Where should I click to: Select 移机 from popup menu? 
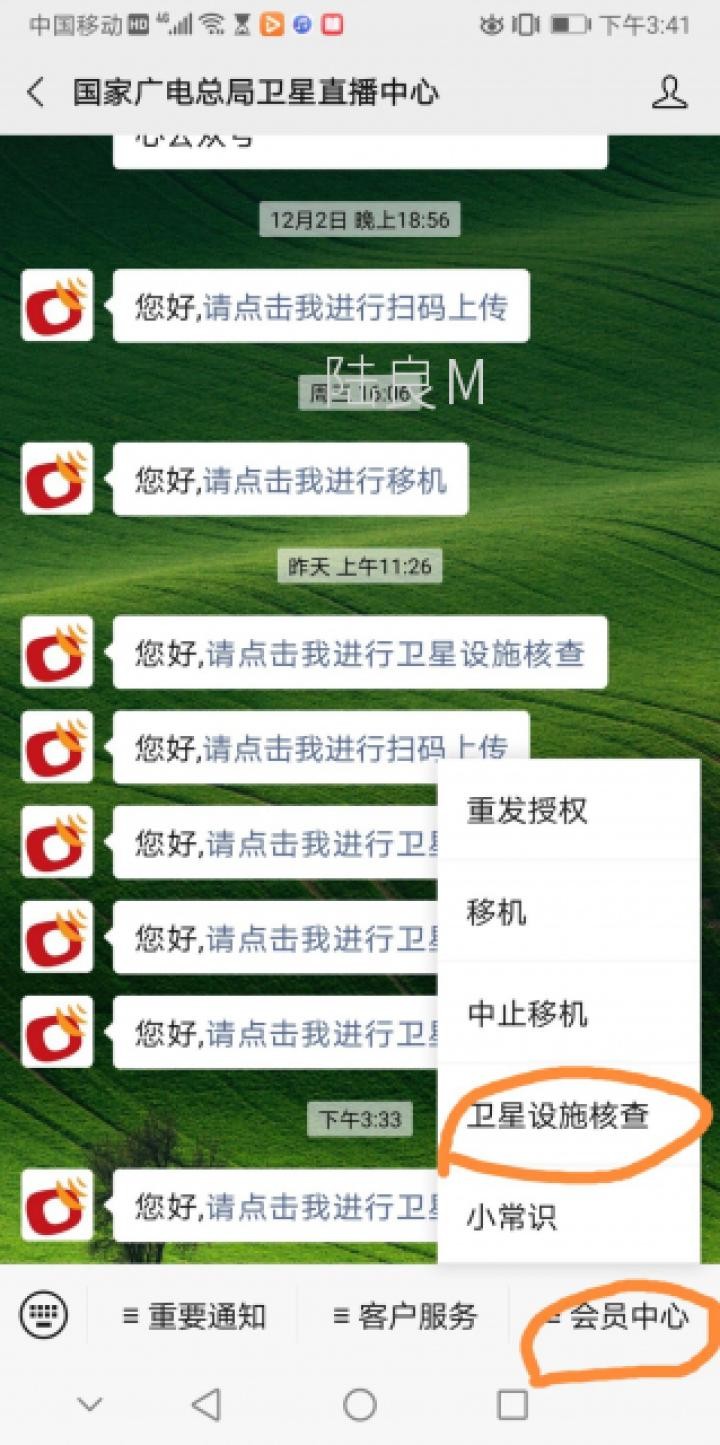[x=497, y=912]
